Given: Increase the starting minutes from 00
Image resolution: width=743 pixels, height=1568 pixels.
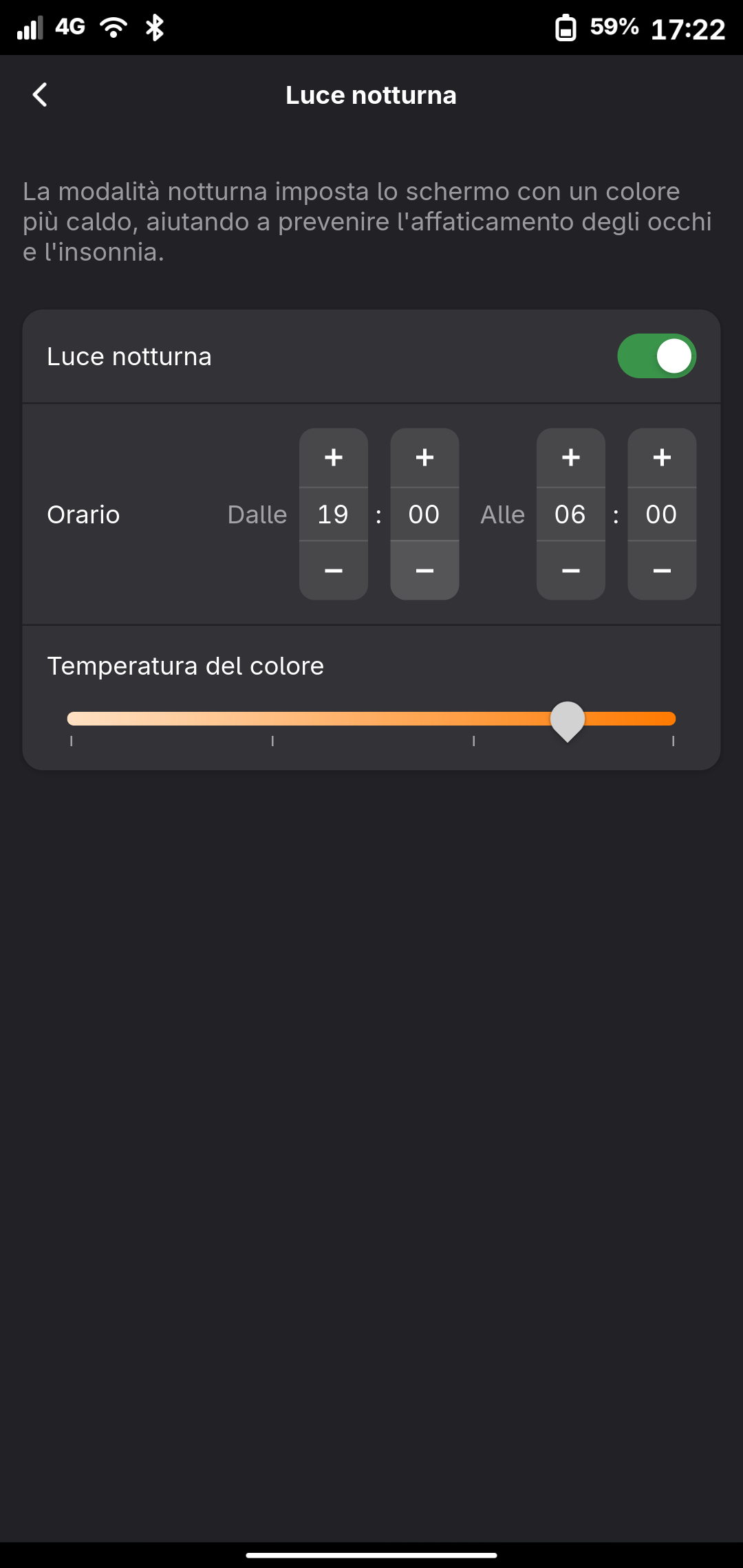Looking at the screenshot, I should click(x=424, y=456).
